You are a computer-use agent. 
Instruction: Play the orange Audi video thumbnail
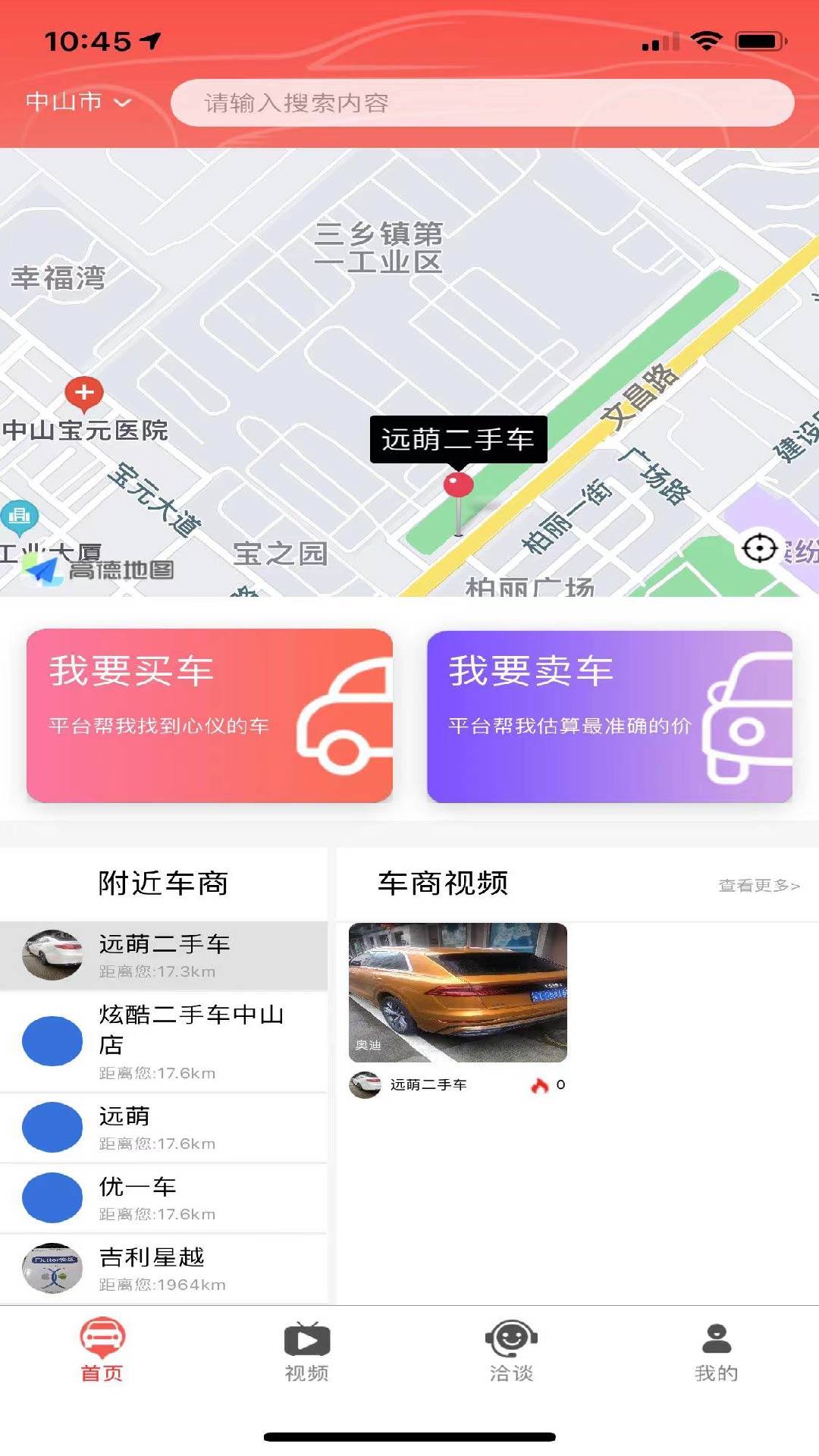(x=457, y=990)
